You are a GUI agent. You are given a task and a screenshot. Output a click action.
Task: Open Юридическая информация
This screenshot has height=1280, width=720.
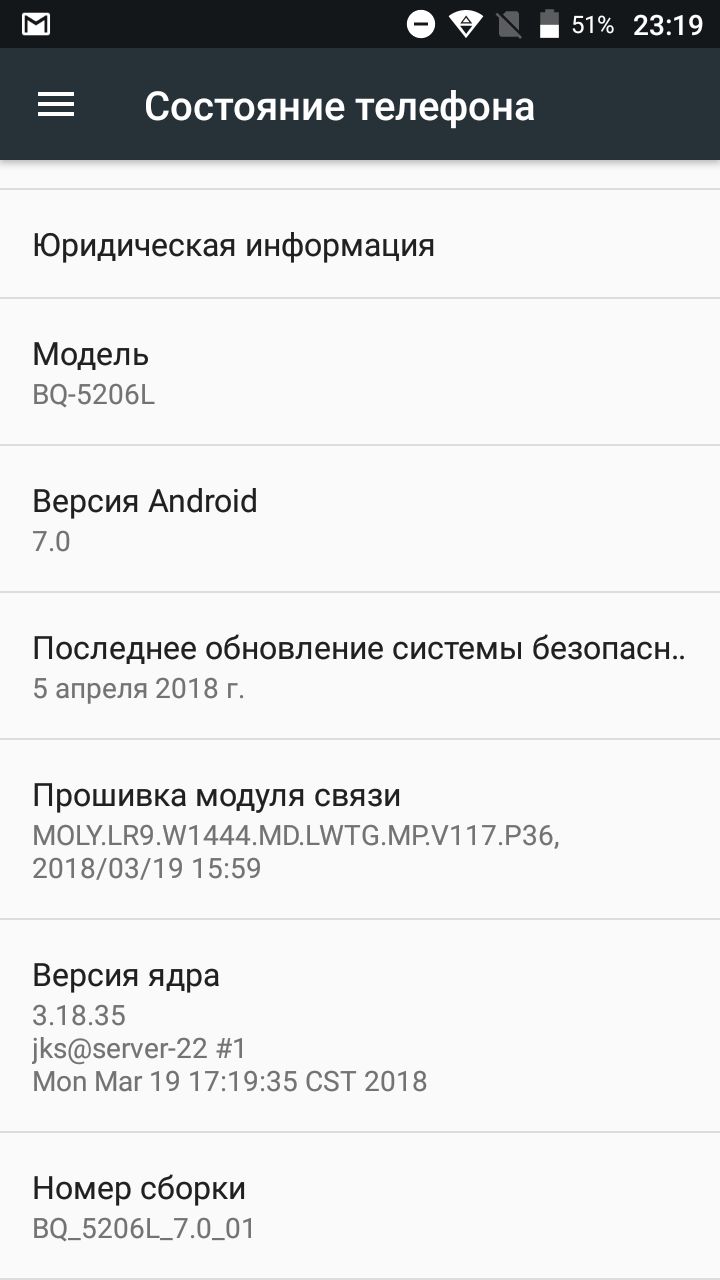tap(360, 244)
